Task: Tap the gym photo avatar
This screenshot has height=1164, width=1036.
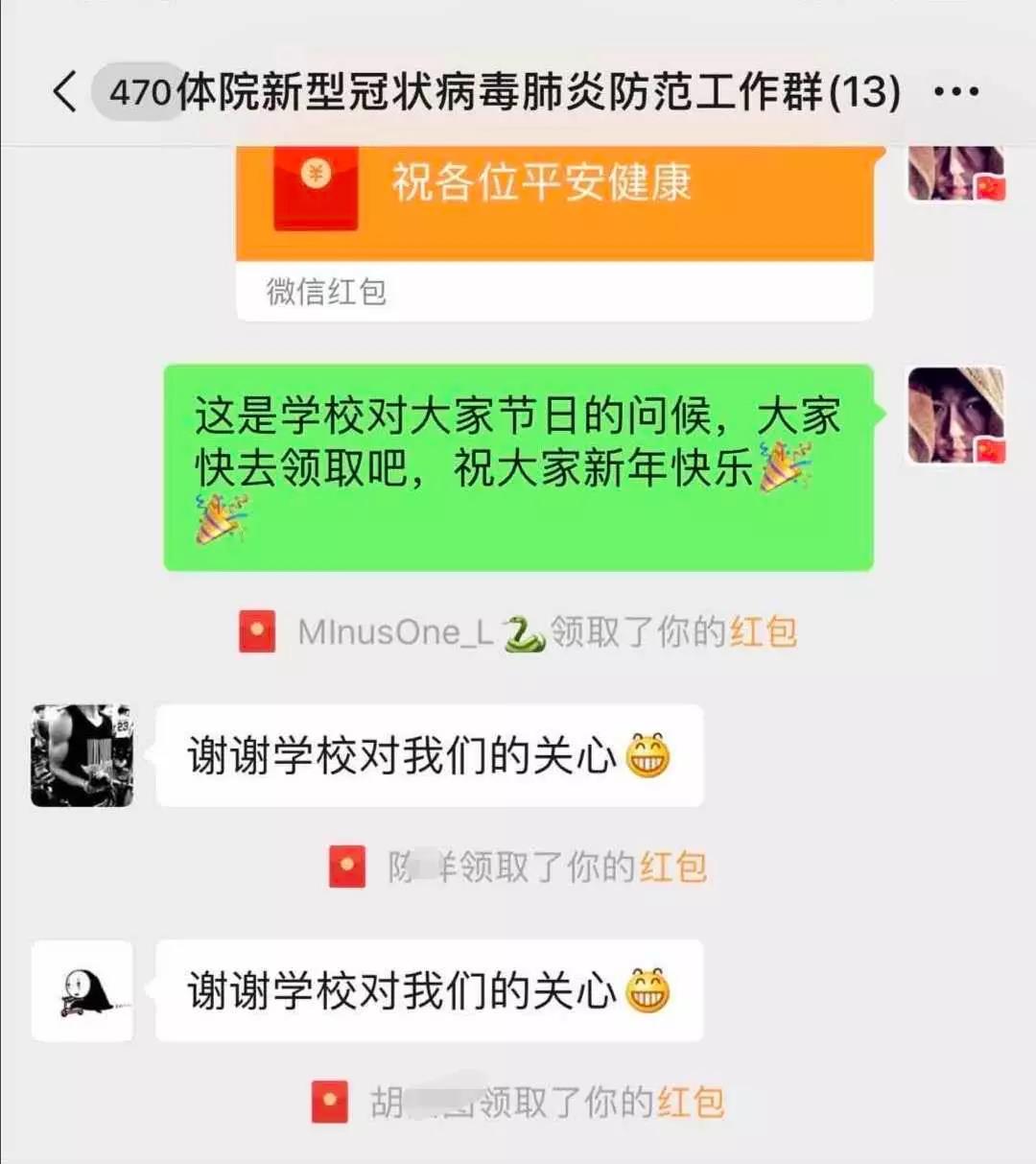Action: [x=82, y=756]
